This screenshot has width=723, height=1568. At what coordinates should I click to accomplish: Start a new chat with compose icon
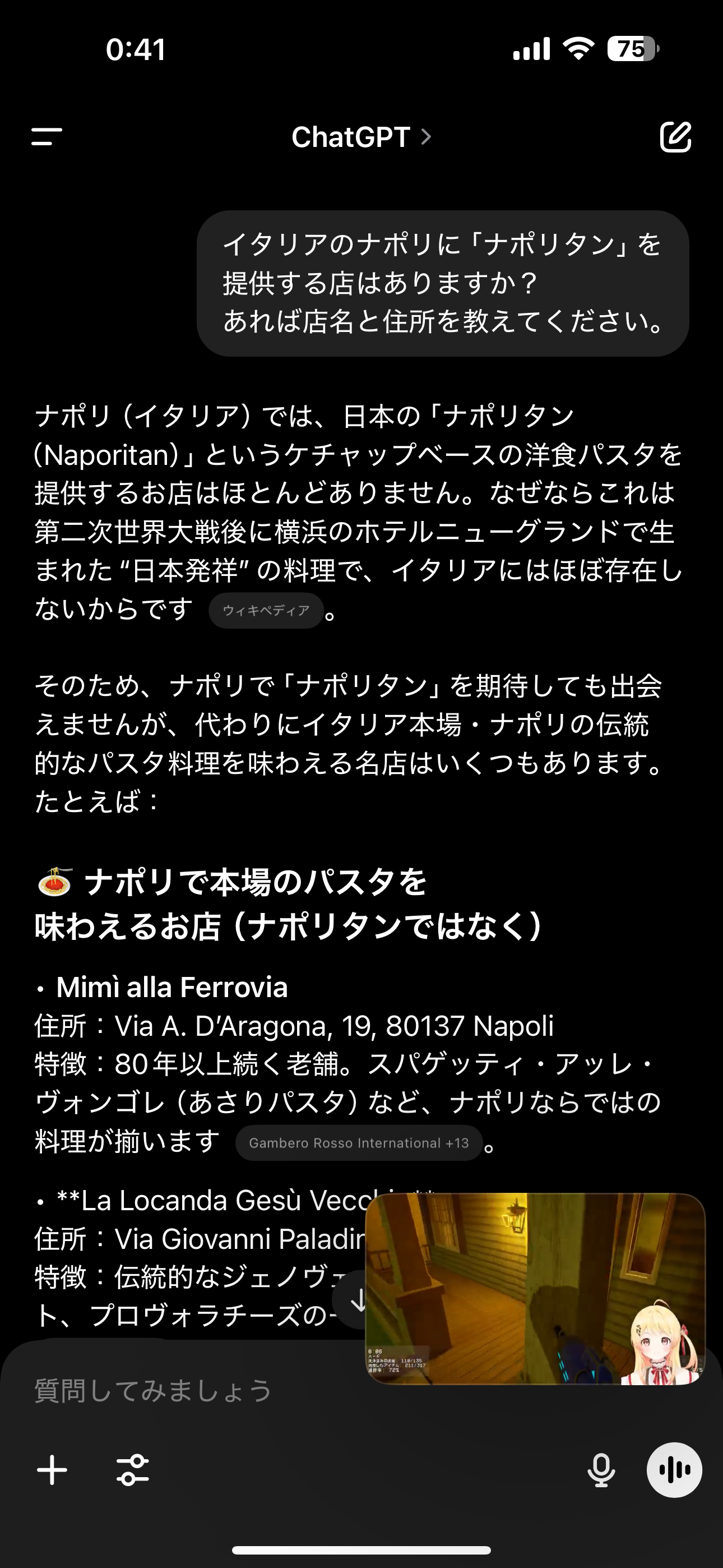tap(675, 136)
